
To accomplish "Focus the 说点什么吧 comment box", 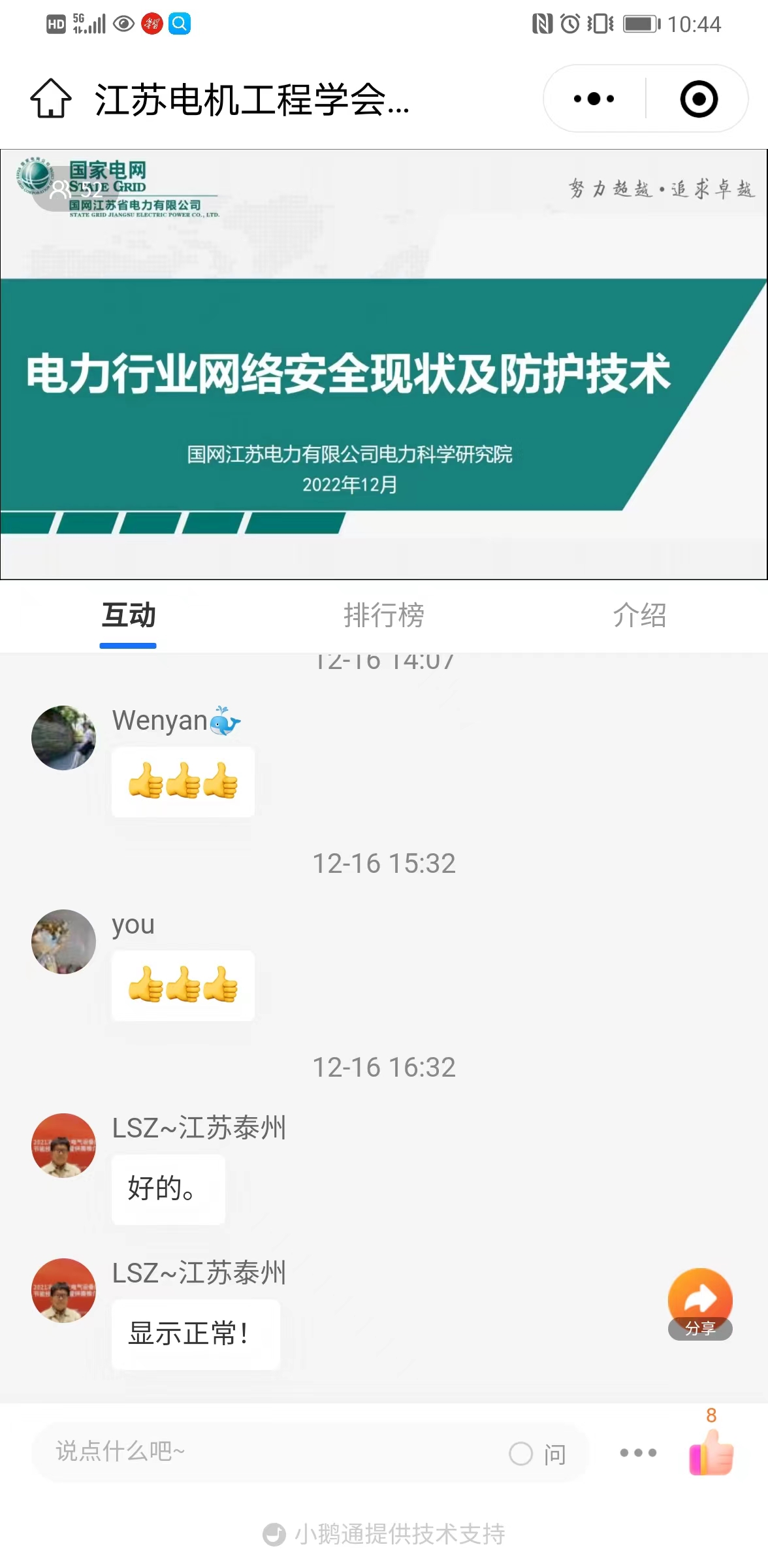I will [261, 1452].
